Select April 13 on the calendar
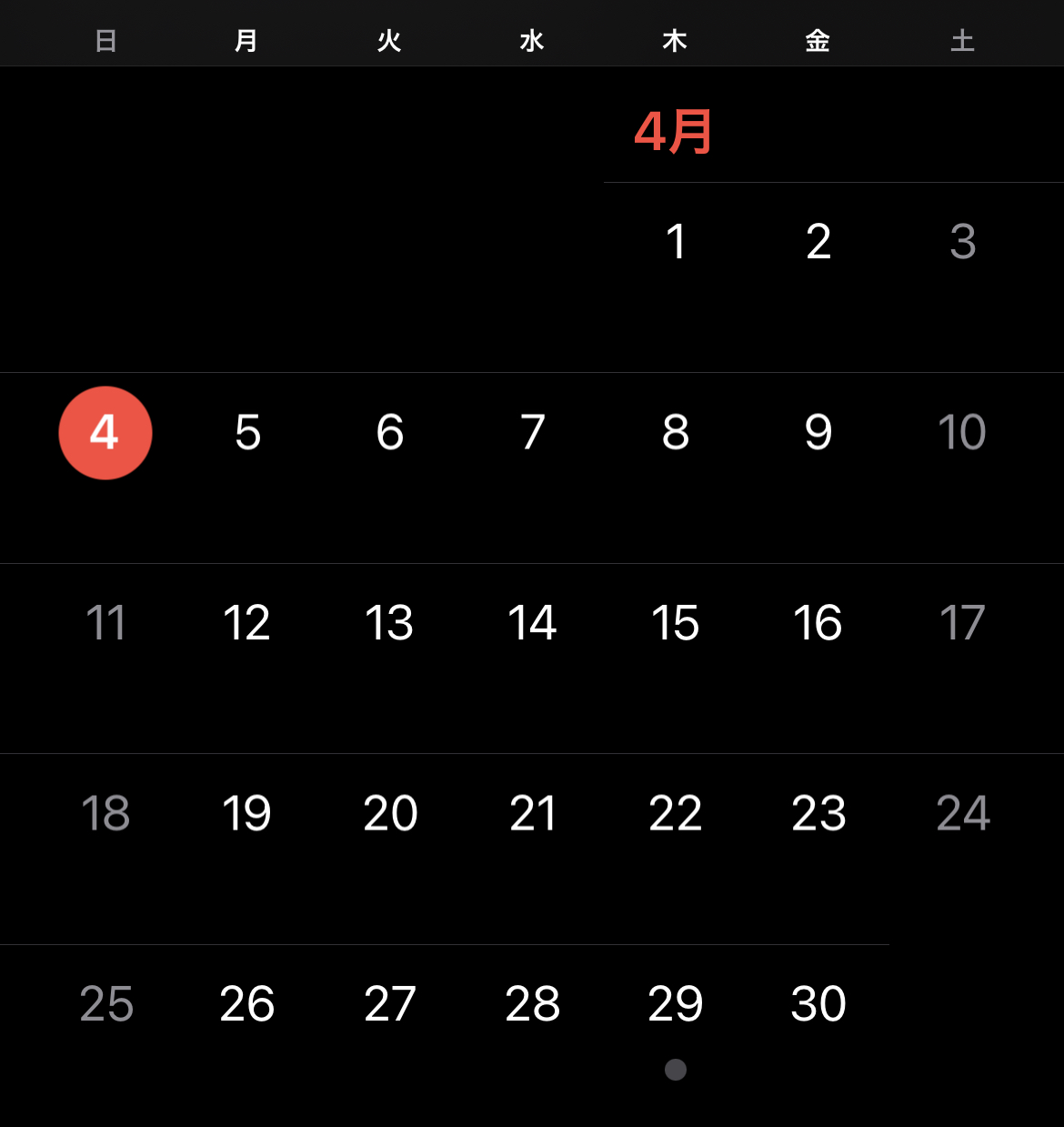 pyautogui.click(x=389, y=624)
